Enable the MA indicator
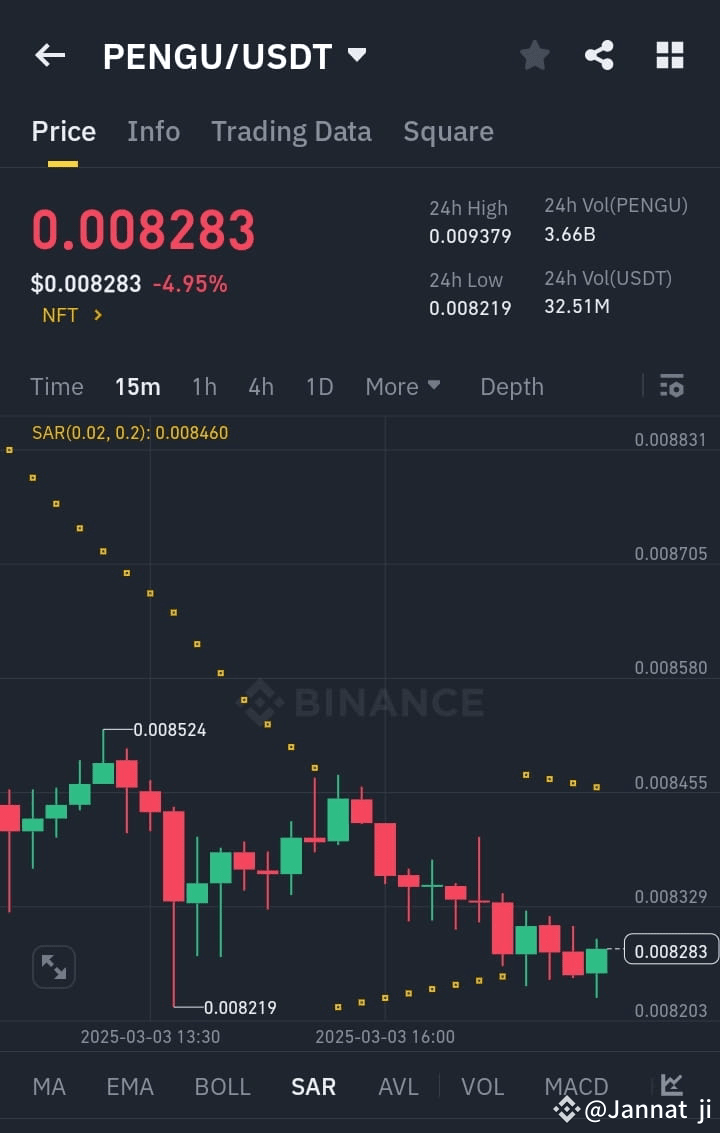The image size is (720, 1133). pos(49,1086)
